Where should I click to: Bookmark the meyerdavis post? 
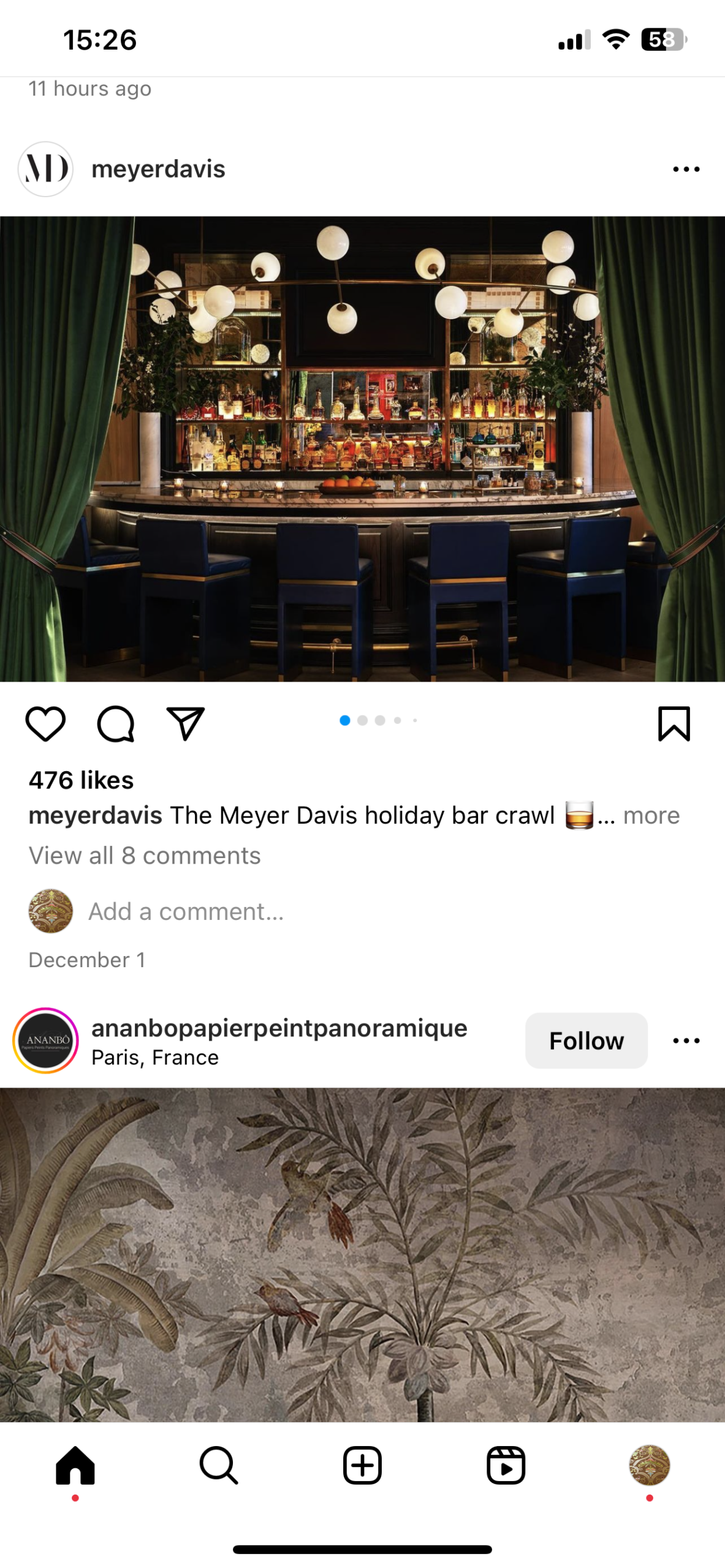[x=674, y=723]
